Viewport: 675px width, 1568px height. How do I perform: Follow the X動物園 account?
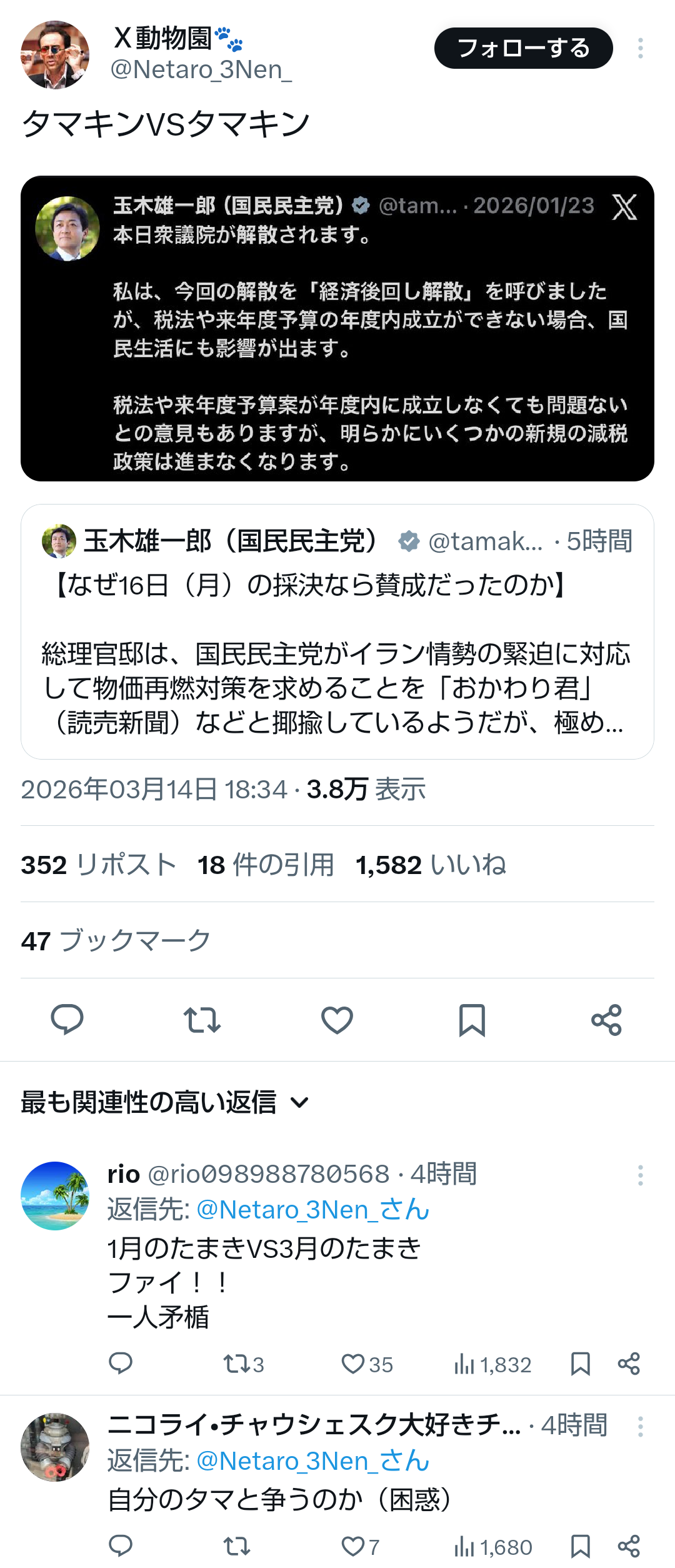pos(523,48)
